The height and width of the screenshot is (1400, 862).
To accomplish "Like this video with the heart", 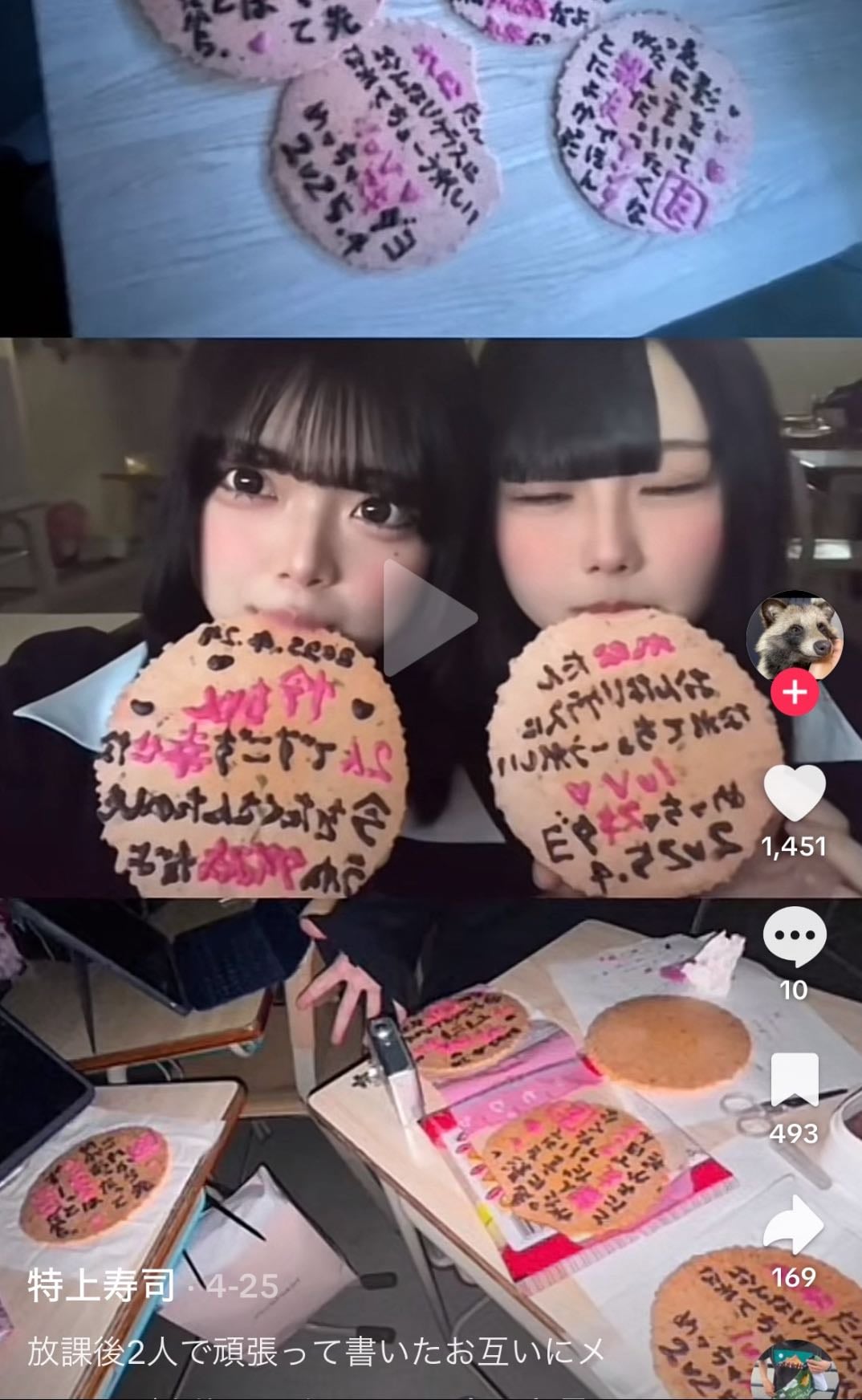I will 795,793.
